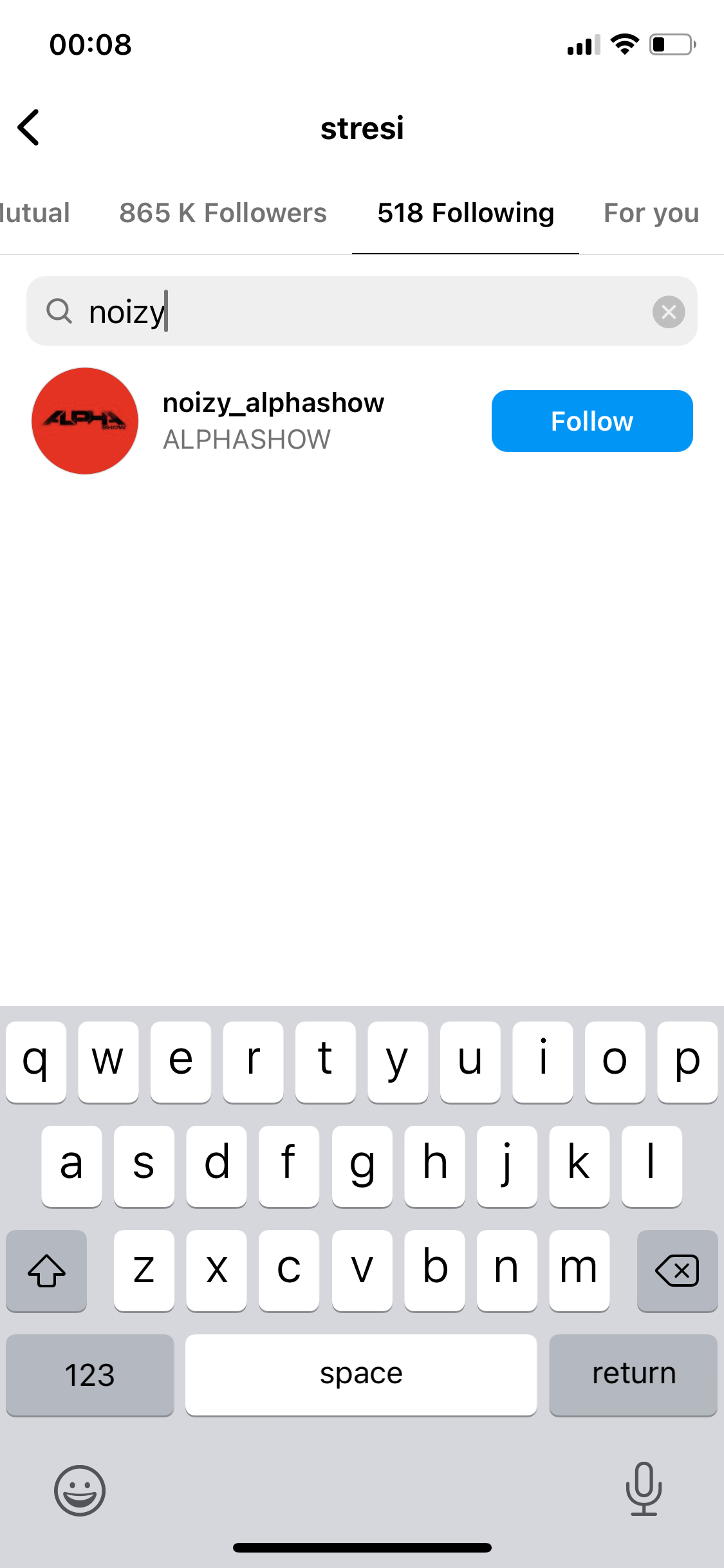This screenshot has width=724, height=1568.
Task: Tap the search field containing noizy
Action: tap(362, 312)
